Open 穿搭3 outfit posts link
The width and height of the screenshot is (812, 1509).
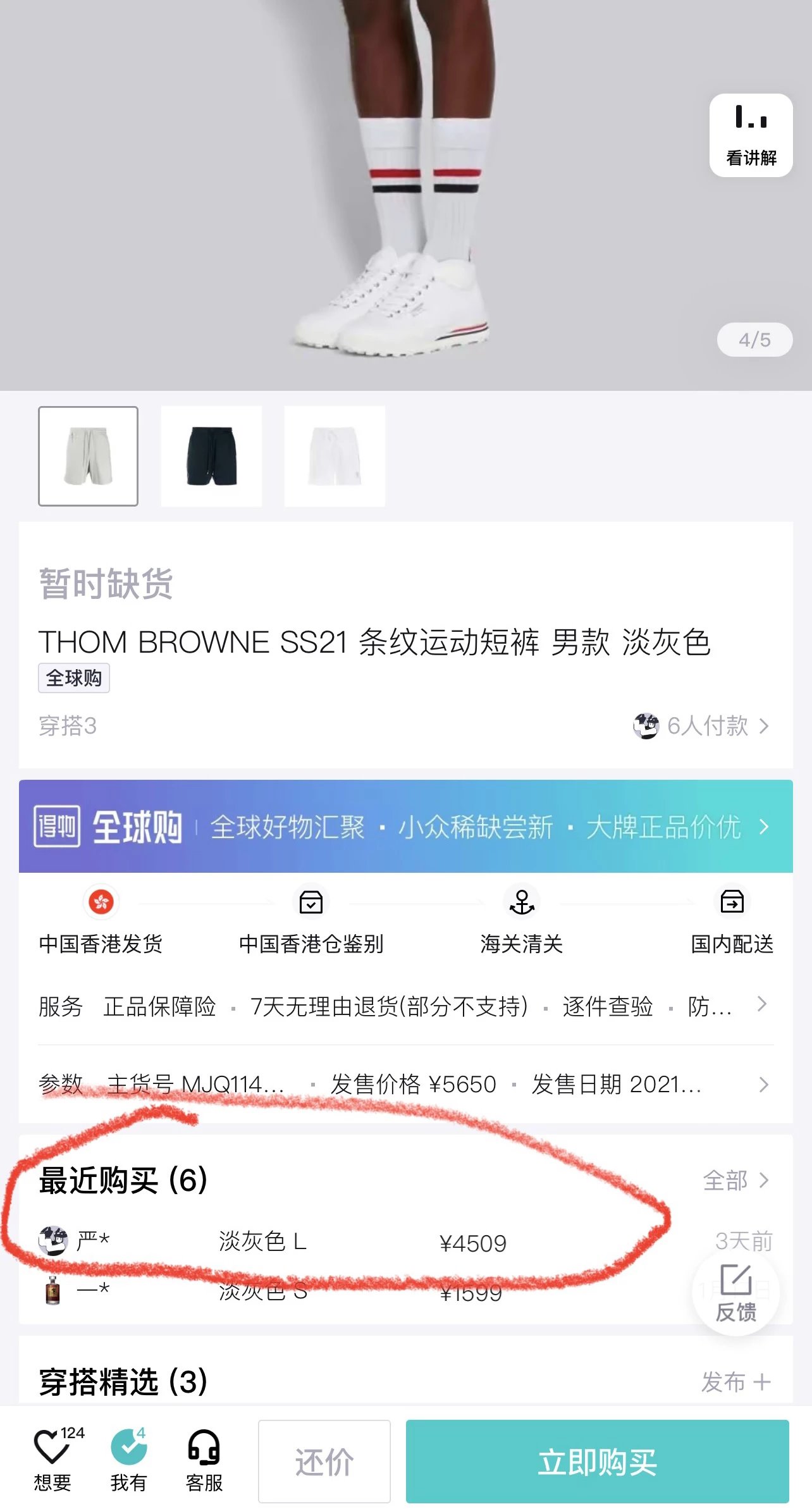(x=68, y=725)
